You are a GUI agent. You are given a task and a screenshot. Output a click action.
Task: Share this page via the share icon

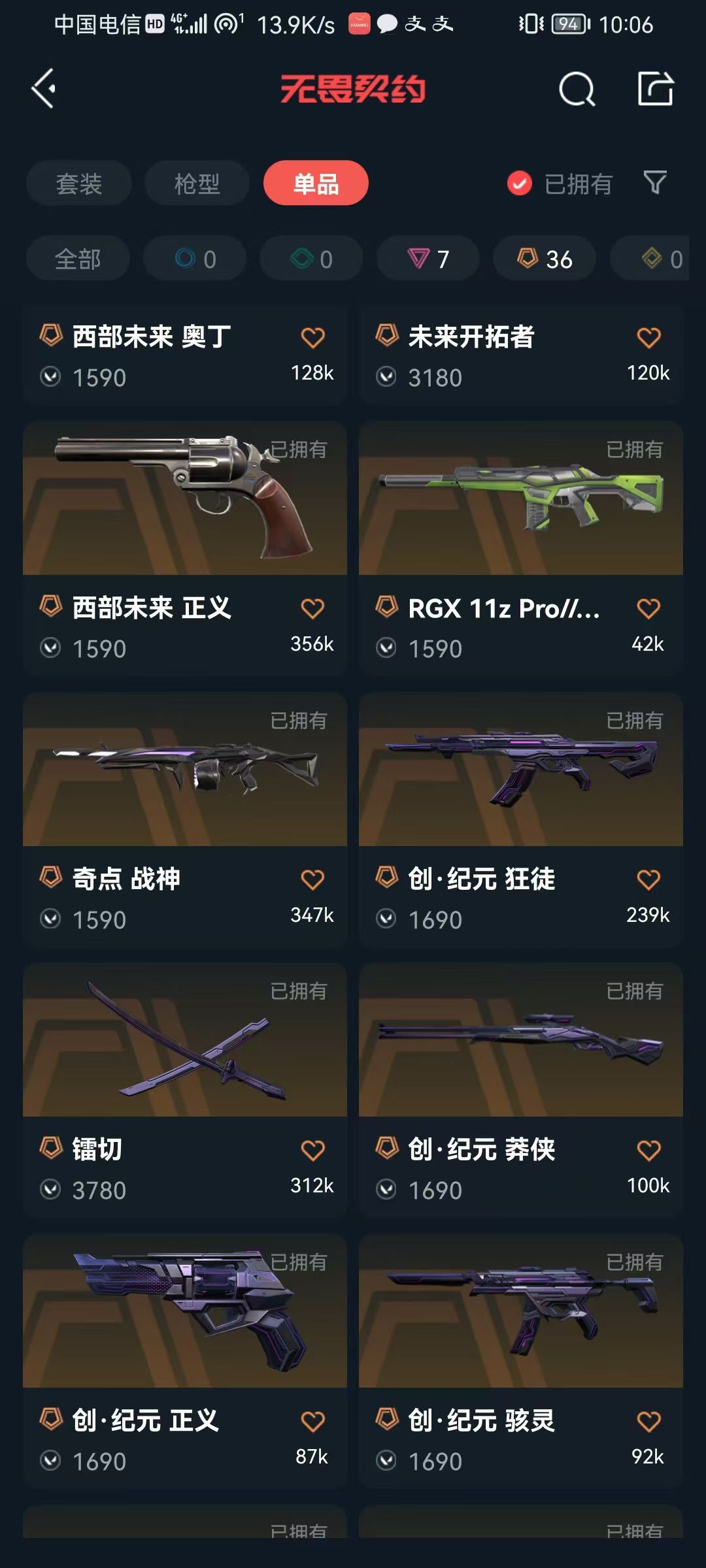[x=656, y=89]
